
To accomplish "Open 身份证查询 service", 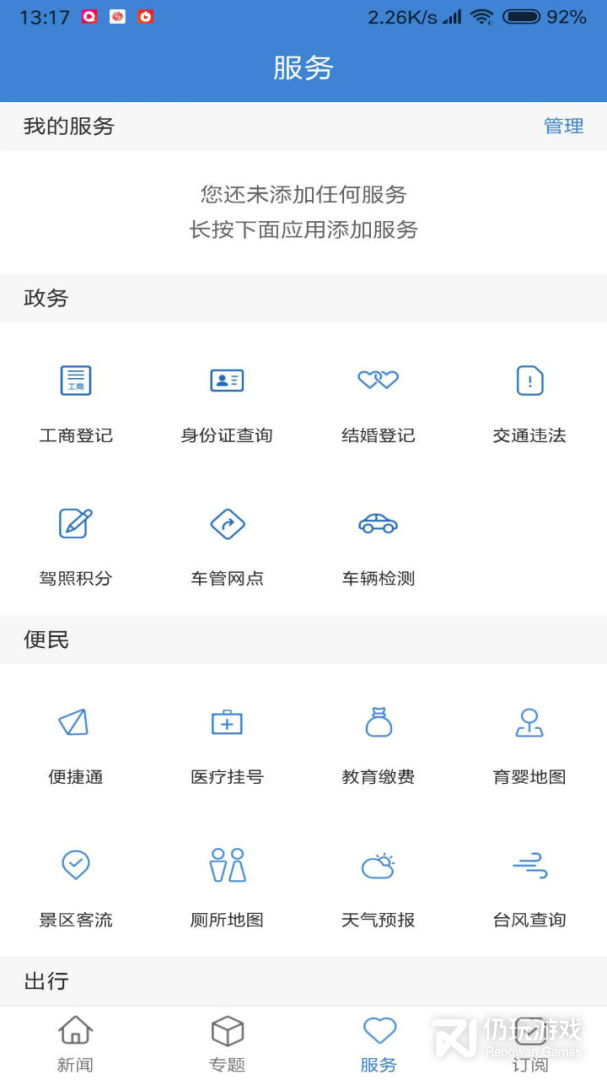I will point(227,400).
